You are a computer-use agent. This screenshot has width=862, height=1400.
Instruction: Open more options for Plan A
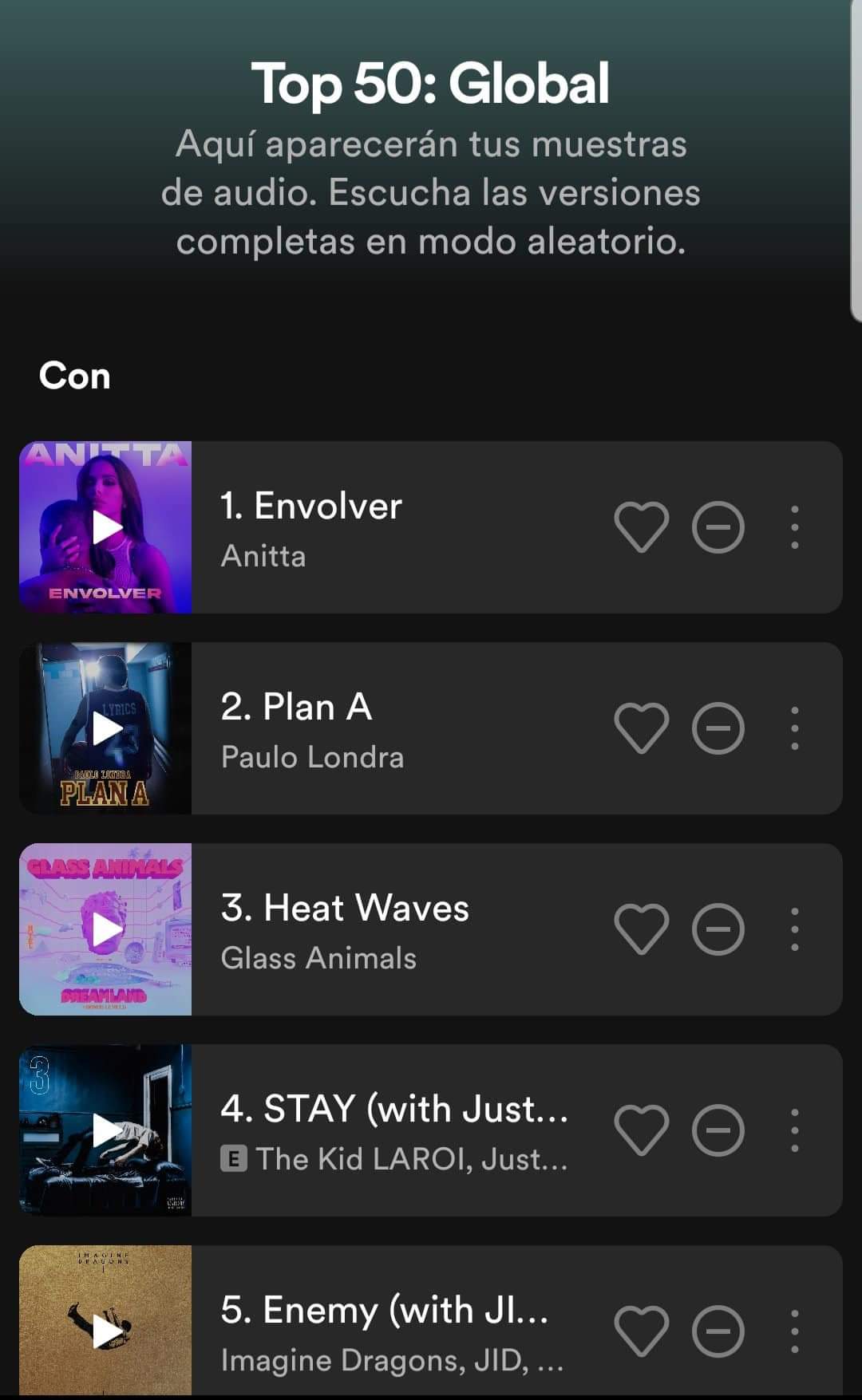(x=794, y=728)
